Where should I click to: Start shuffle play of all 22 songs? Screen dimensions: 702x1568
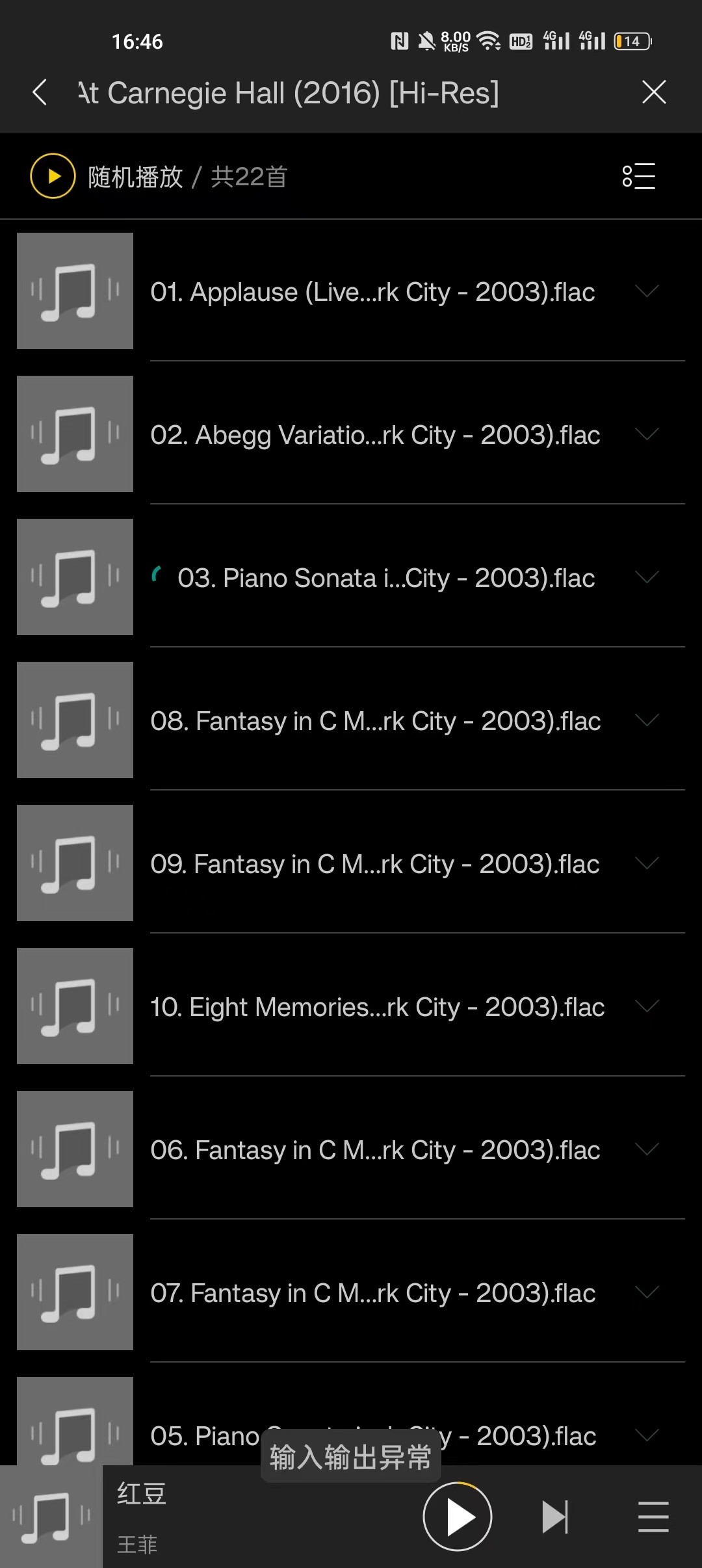[x=53, y=176]
